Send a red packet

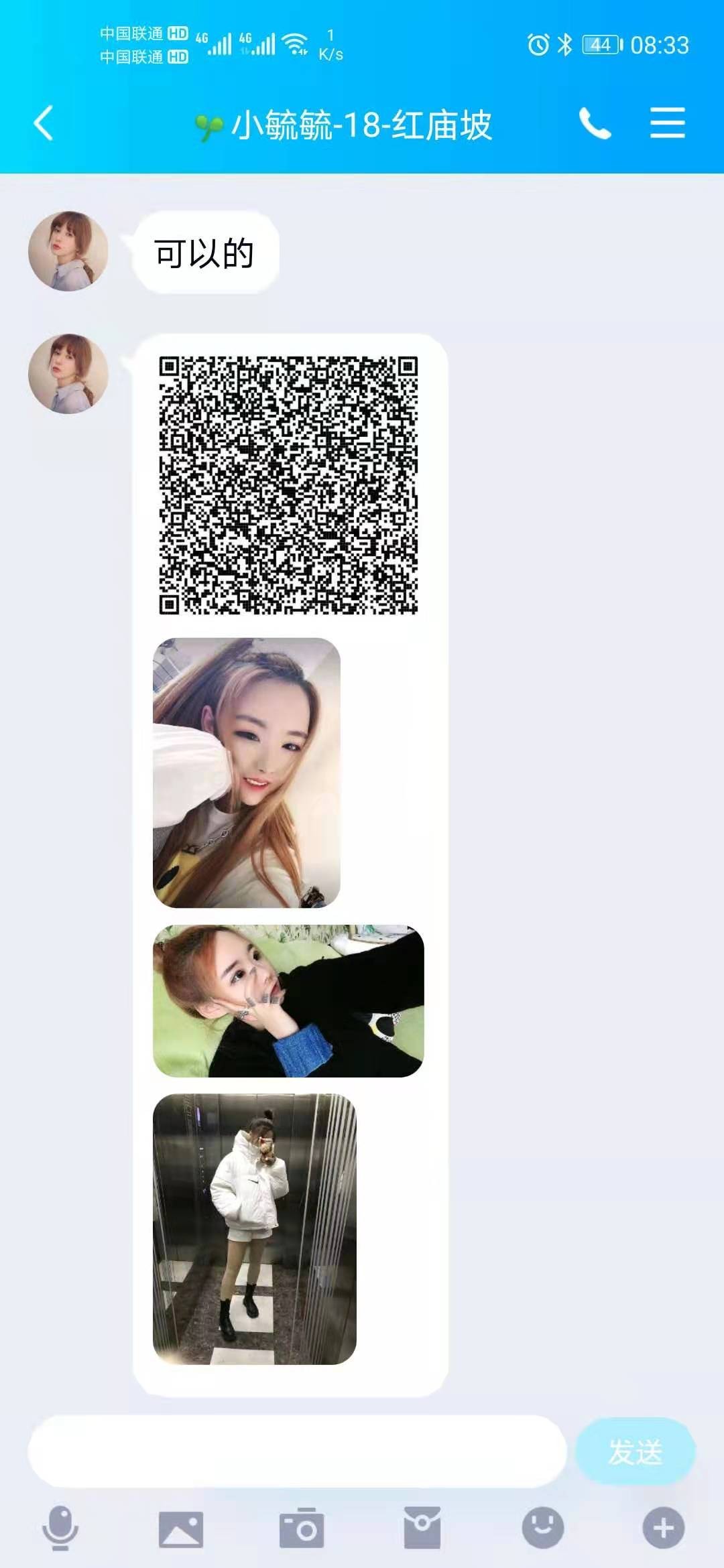tap(422, 1528)
